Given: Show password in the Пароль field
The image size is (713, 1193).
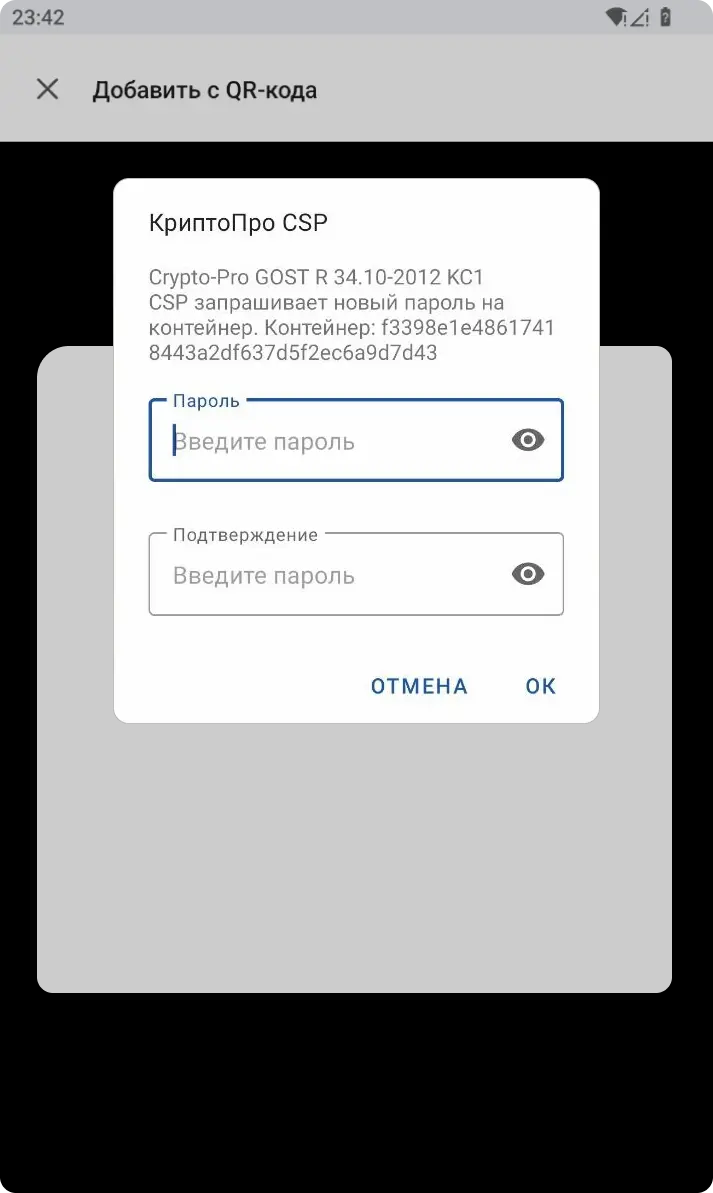Looking at the screenshot, I should coord(527,440).
